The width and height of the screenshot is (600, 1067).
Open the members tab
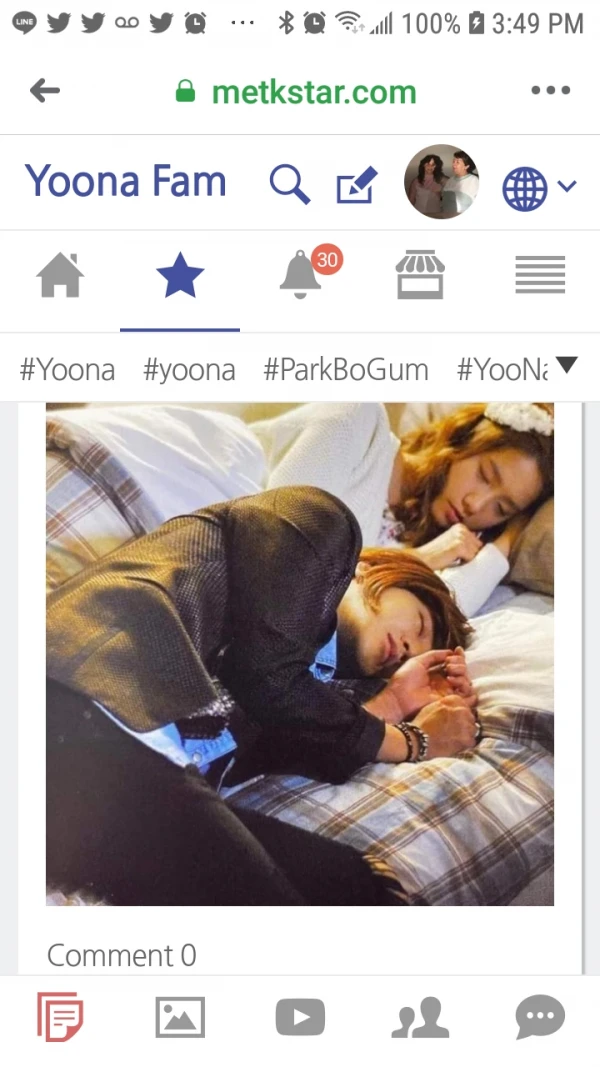click(420, 1018)
